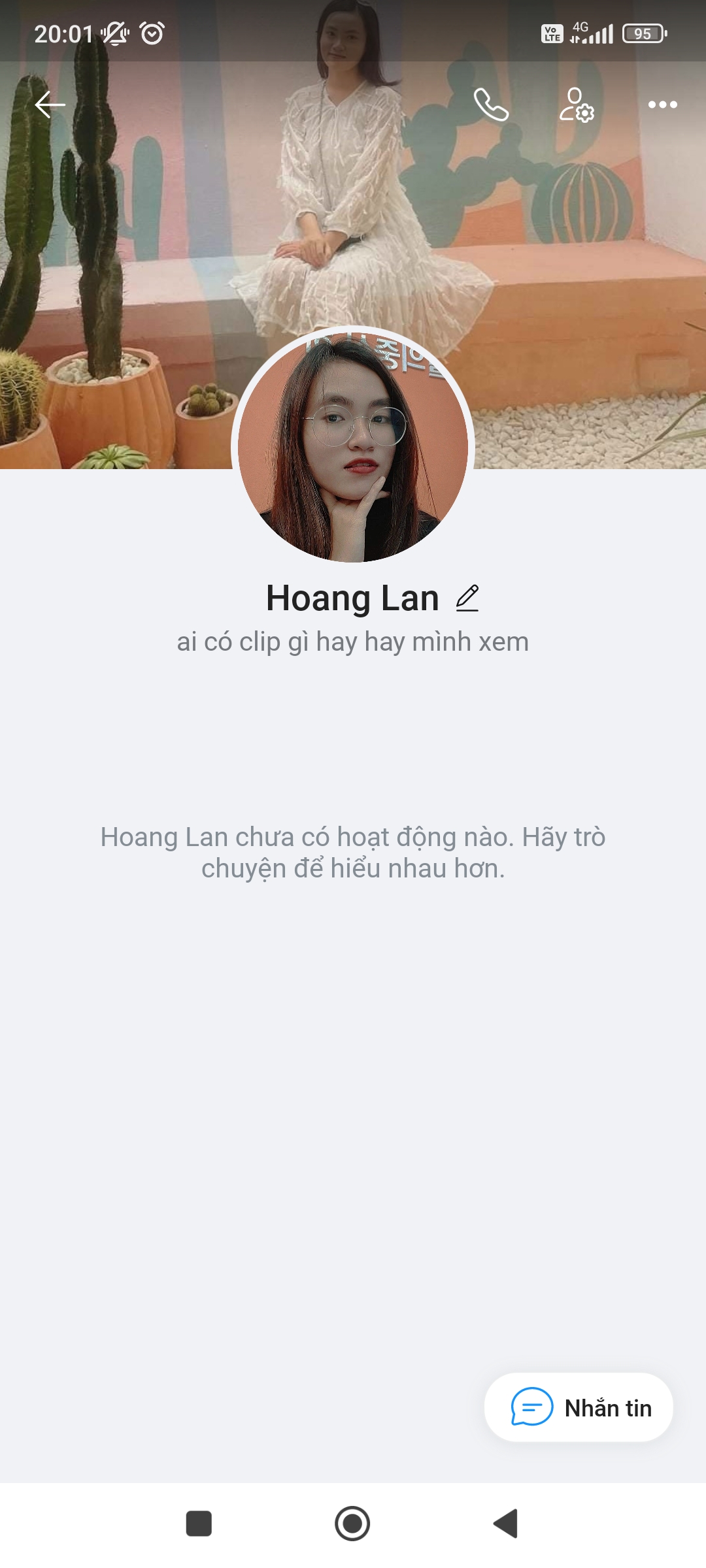Image resolution: width=706 pixels, height=1568 pixels.
Task: Open recent apps from navigation bar
Action: point(199,1524)
